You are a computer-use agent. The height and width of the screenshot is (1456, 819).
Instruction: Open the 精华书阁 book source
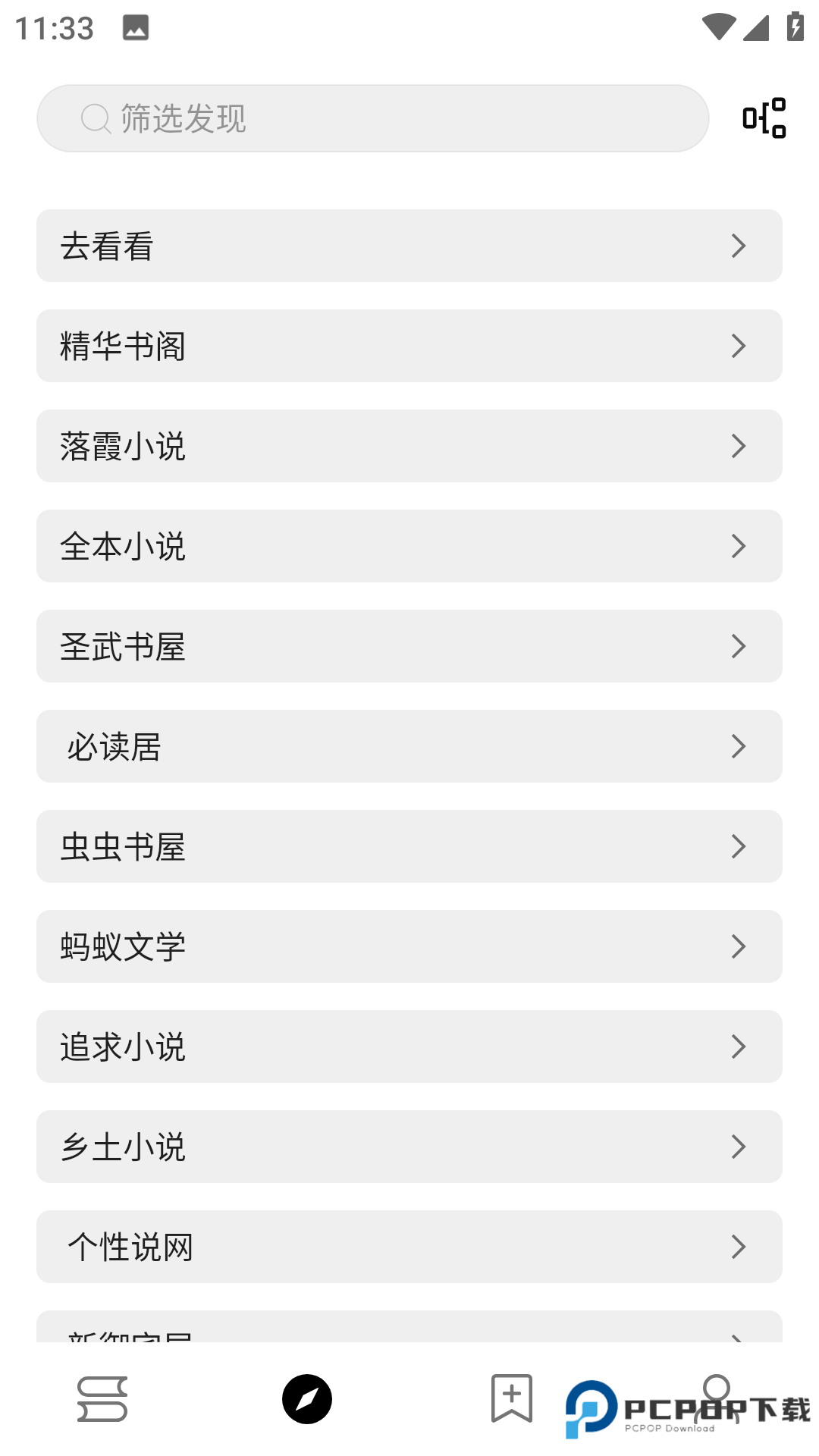pos(409,346)
